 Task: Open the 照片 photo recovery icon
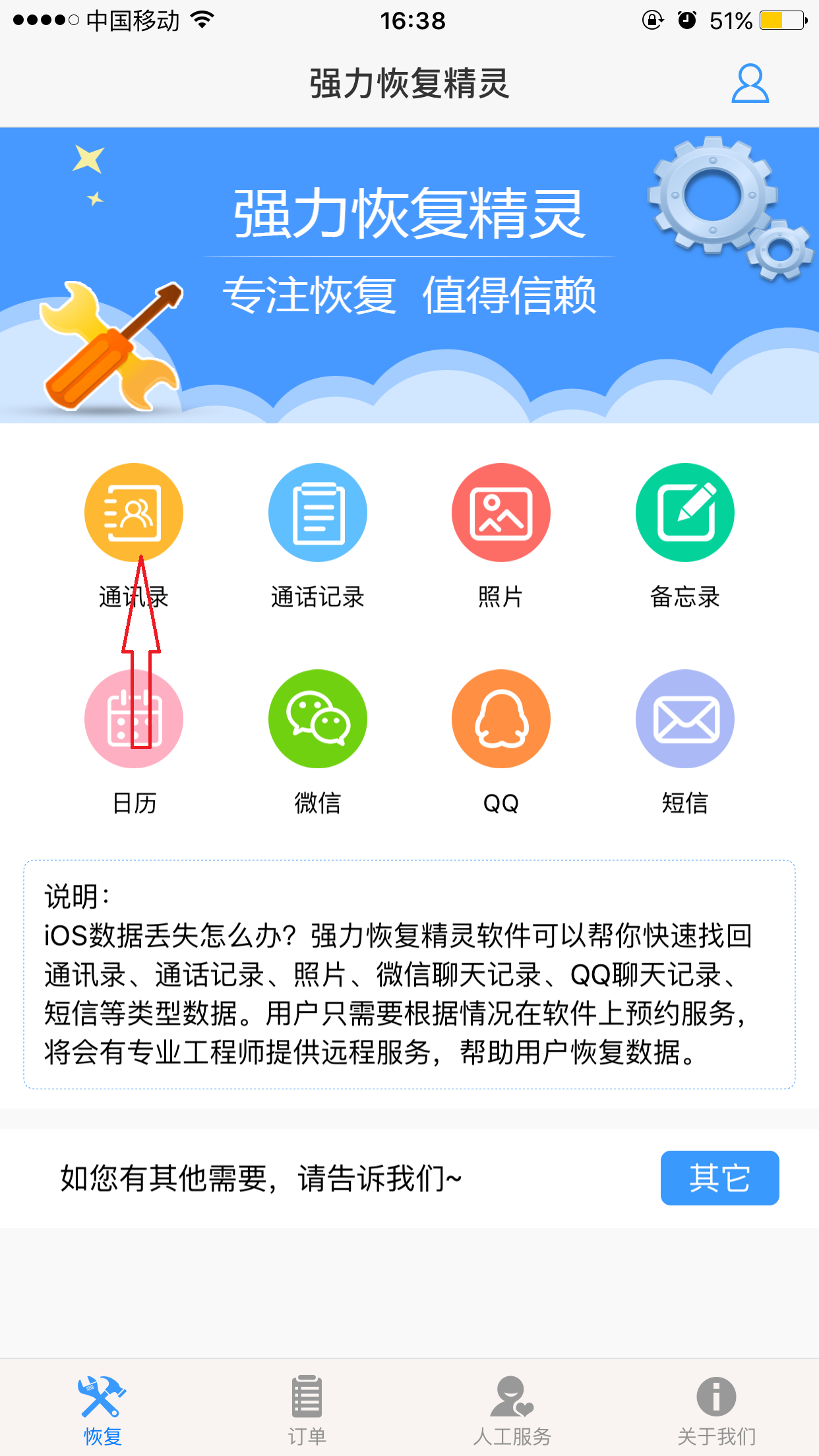point(501,512)
